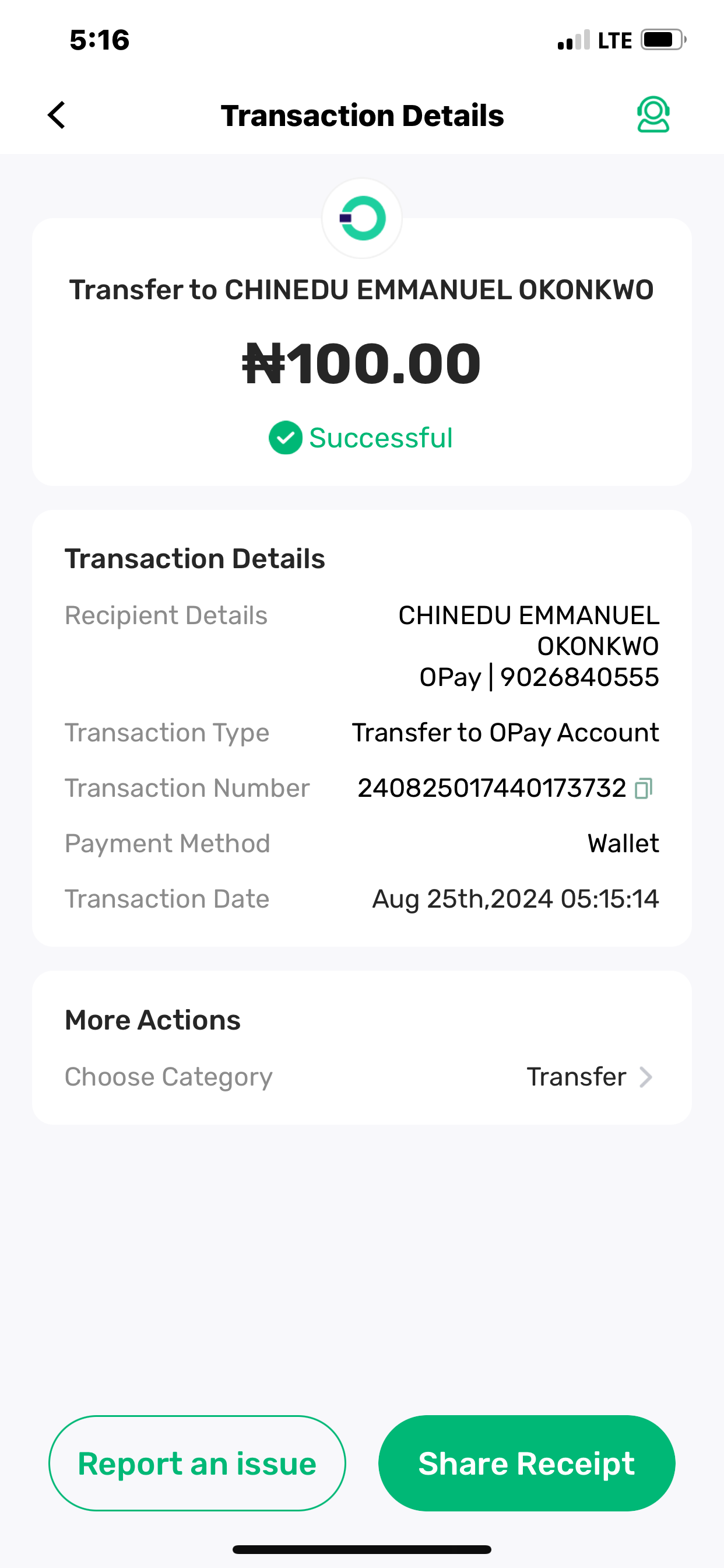Share the transaction receipt
The height and width of the screenshot is (1568, 724).
[526, 1462]
